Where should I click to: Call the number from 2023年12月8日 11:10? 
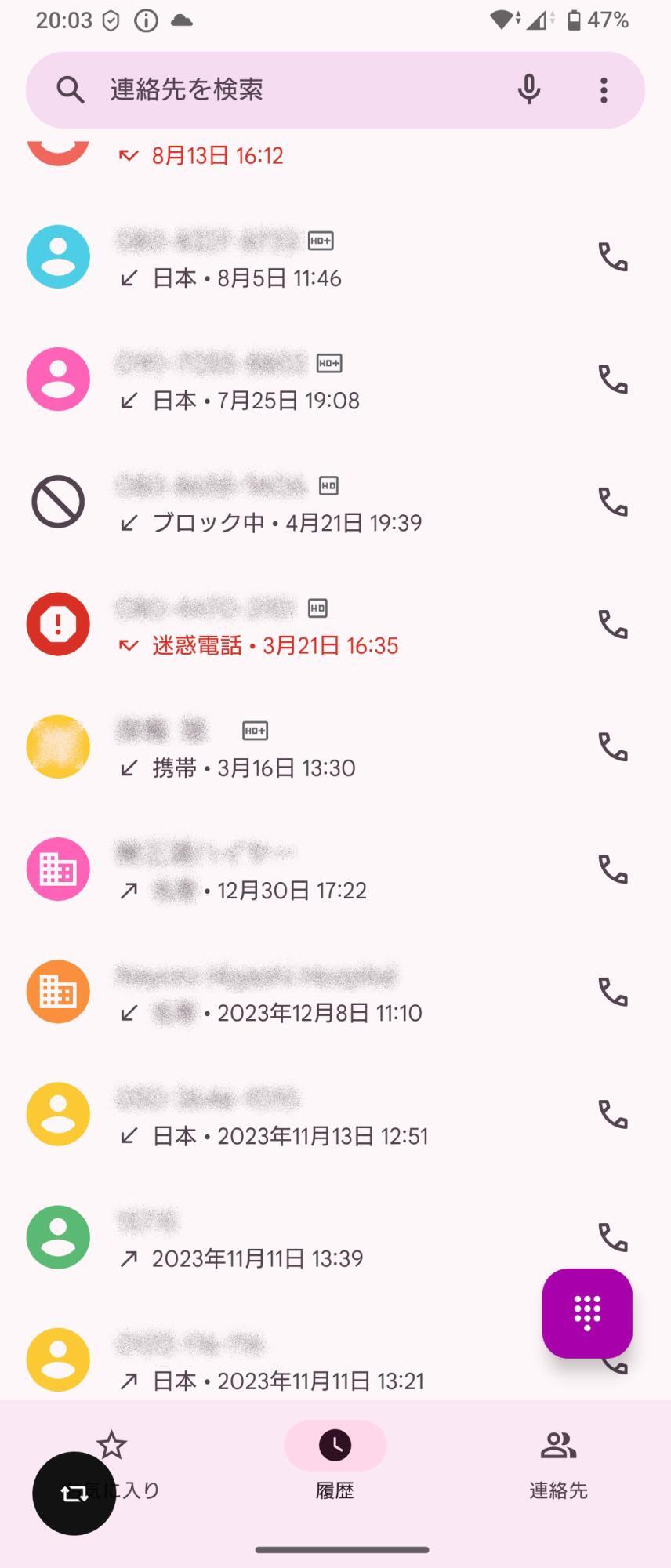point(612,993)
